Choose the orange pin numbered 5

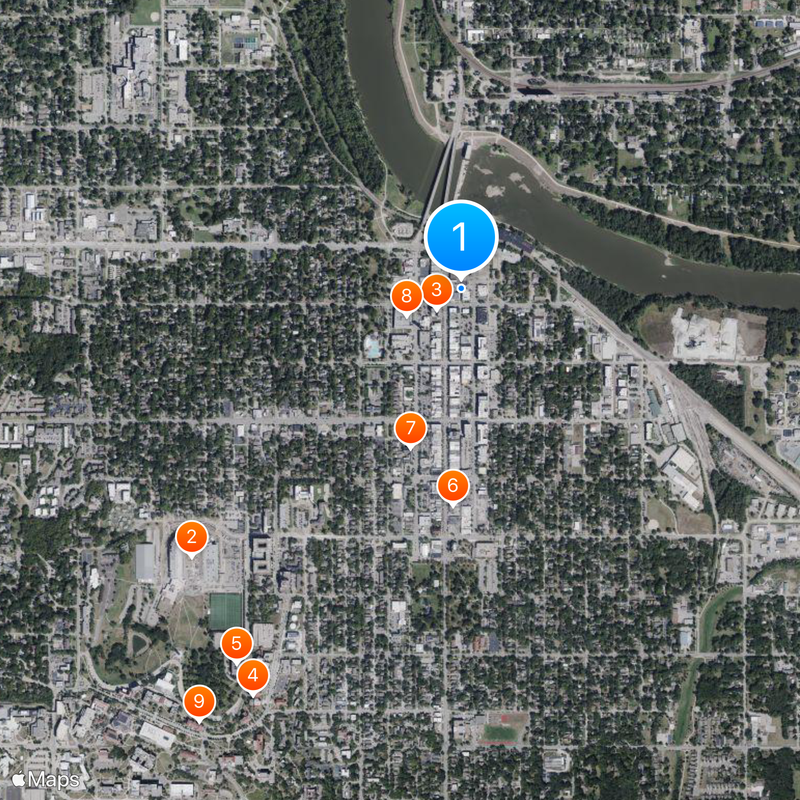(x=236, y=643)
